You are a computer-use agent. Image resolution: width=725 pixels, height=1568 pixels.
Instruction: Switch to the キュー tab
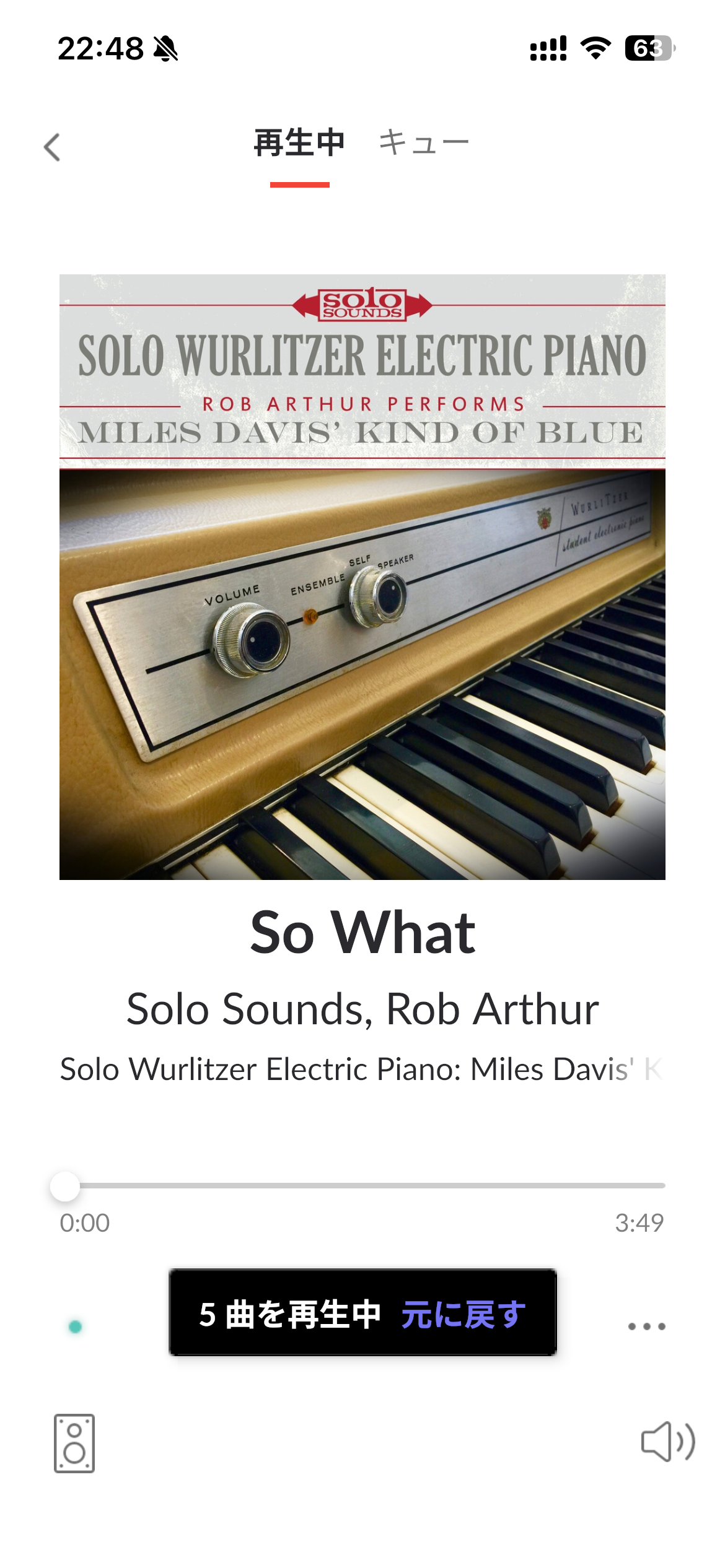click(423, 143)
